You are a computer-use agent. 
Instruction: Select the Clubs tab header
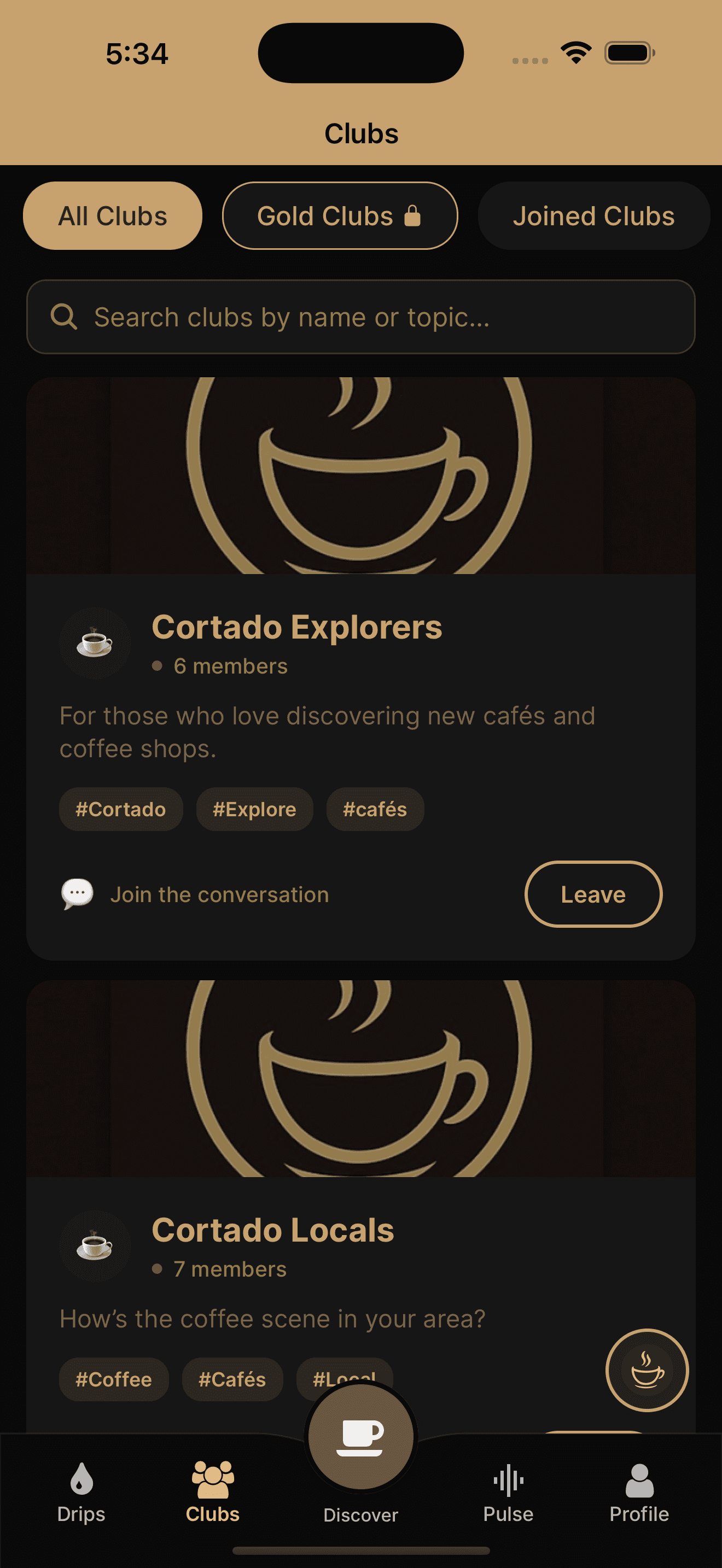click(x=361, y=133)
